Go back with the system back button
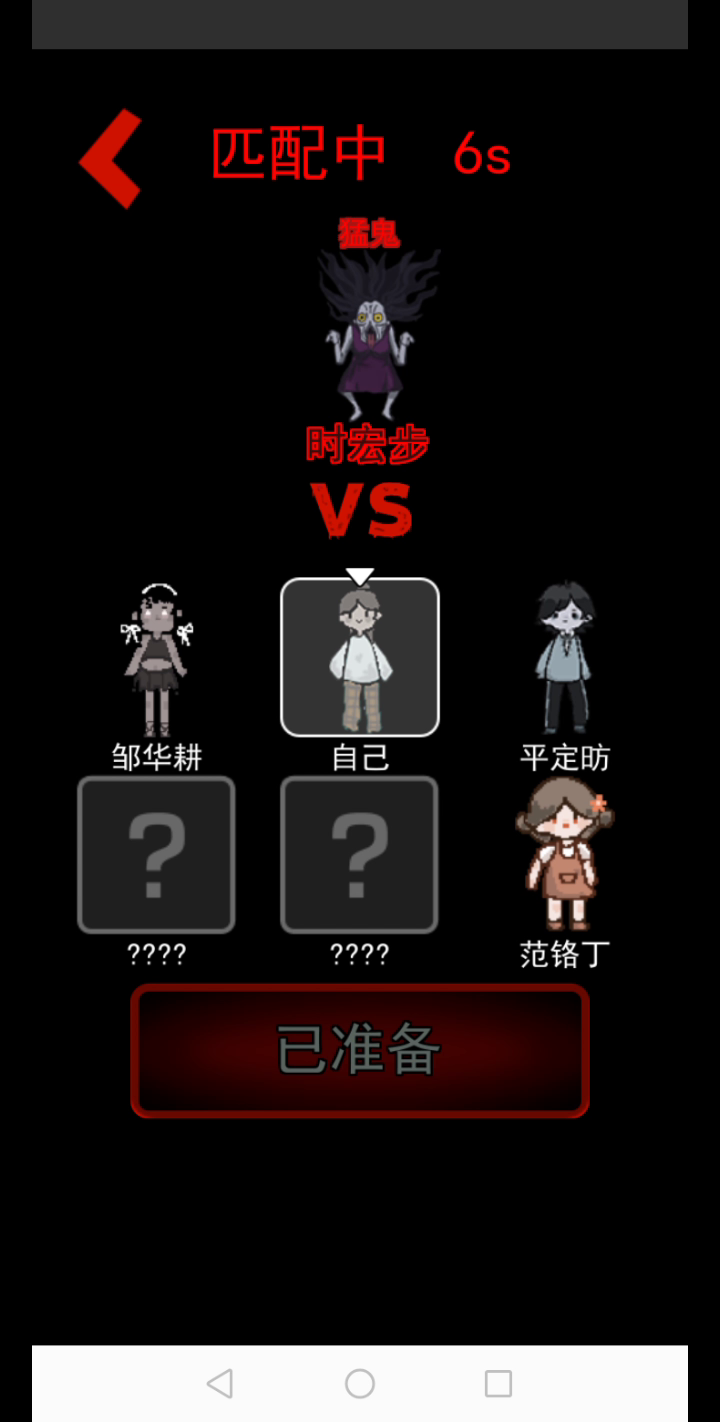Image resolution: width=720 pixels, height=1422 pixels. pos(220,1384)
